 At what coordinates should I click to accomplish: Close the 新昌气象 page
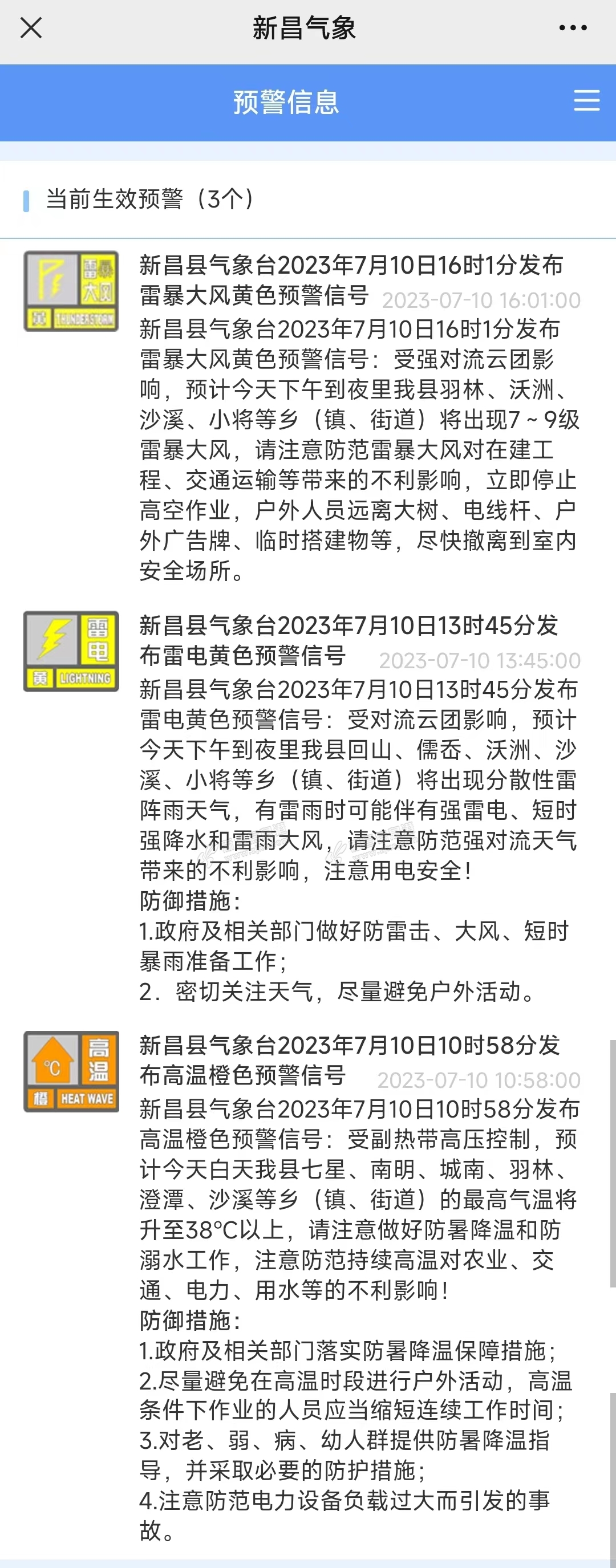pyautogui.click(x=31, y=28)
